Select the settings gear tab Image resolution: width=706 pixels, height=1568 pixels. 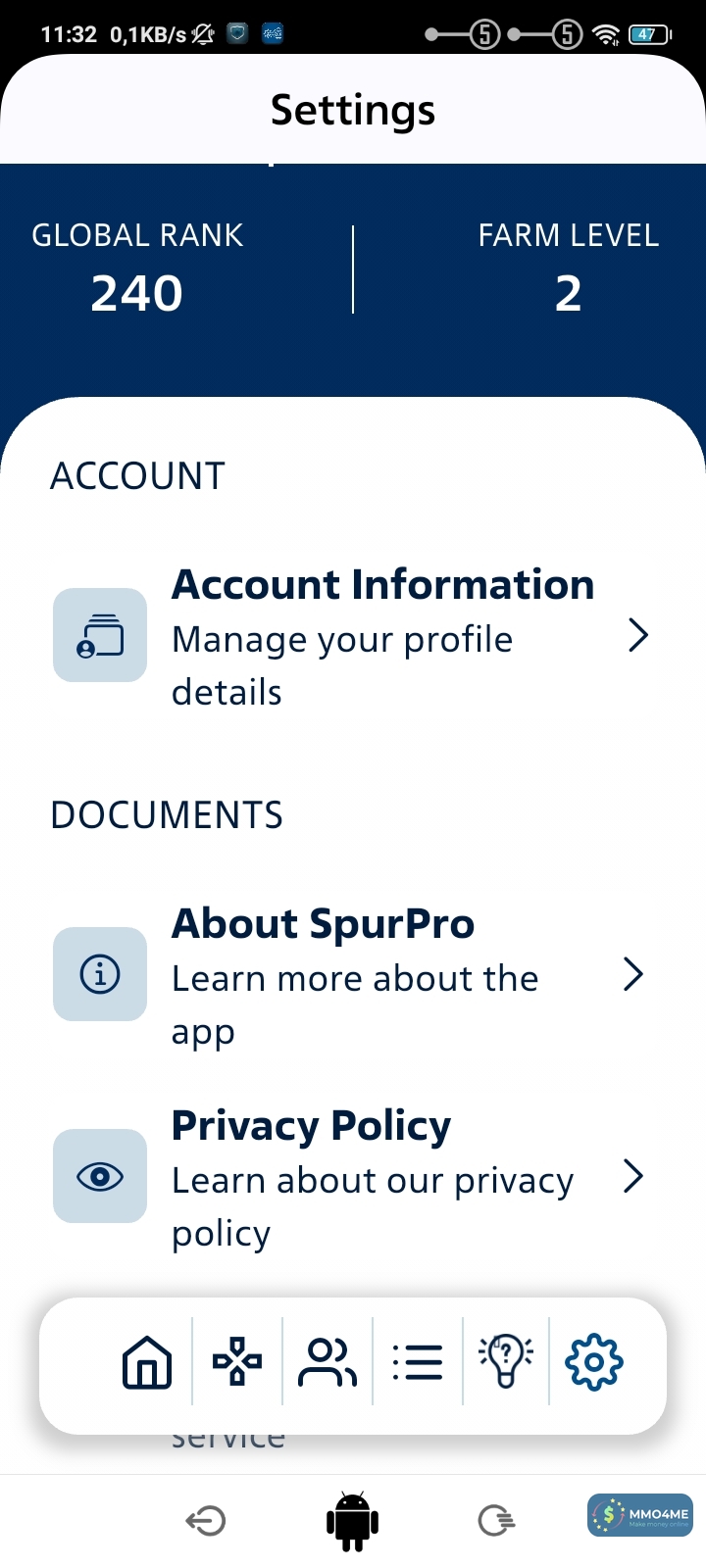coord(594,1362)
